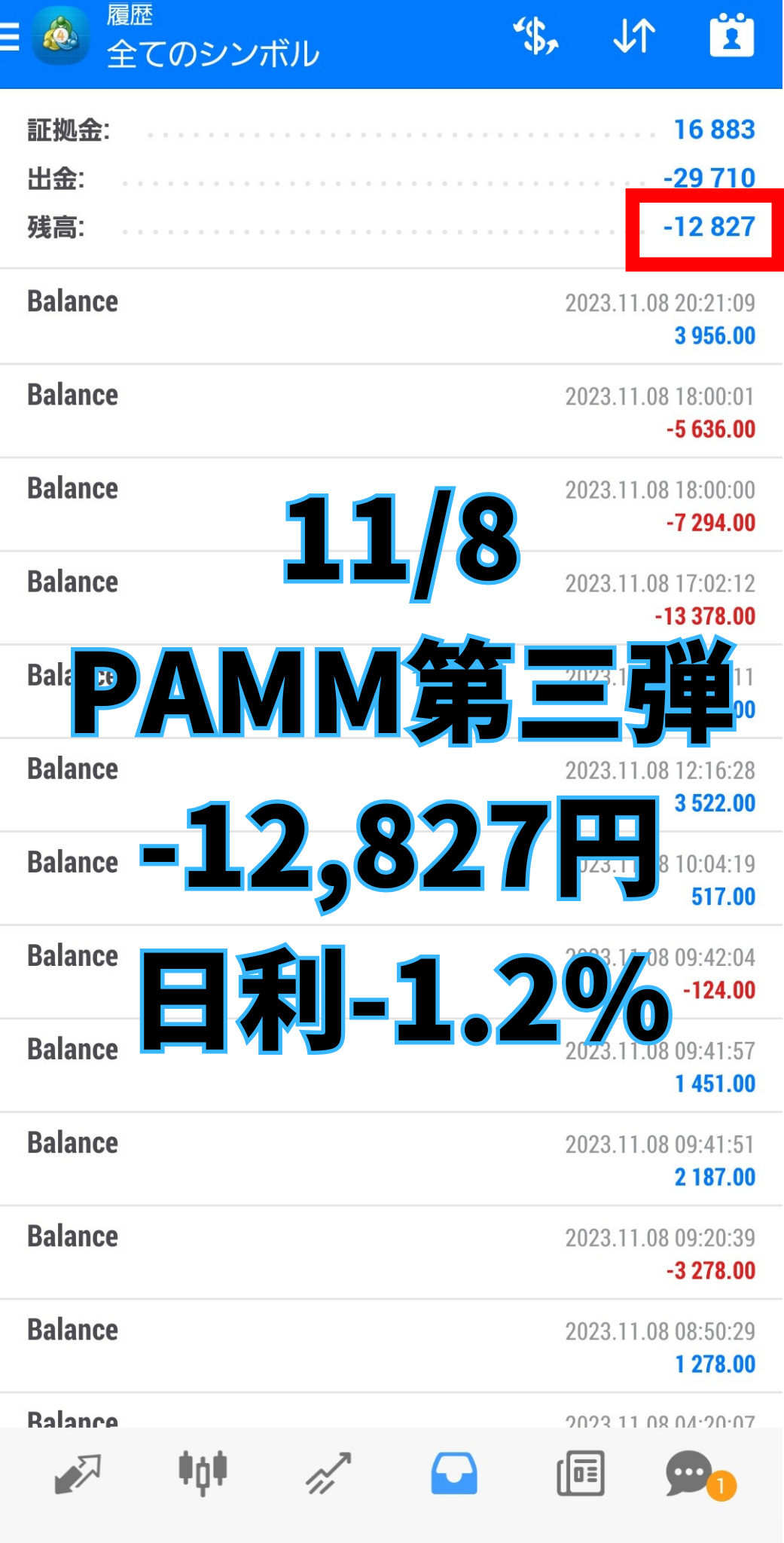Show the Trade tab

[328, 1474]
